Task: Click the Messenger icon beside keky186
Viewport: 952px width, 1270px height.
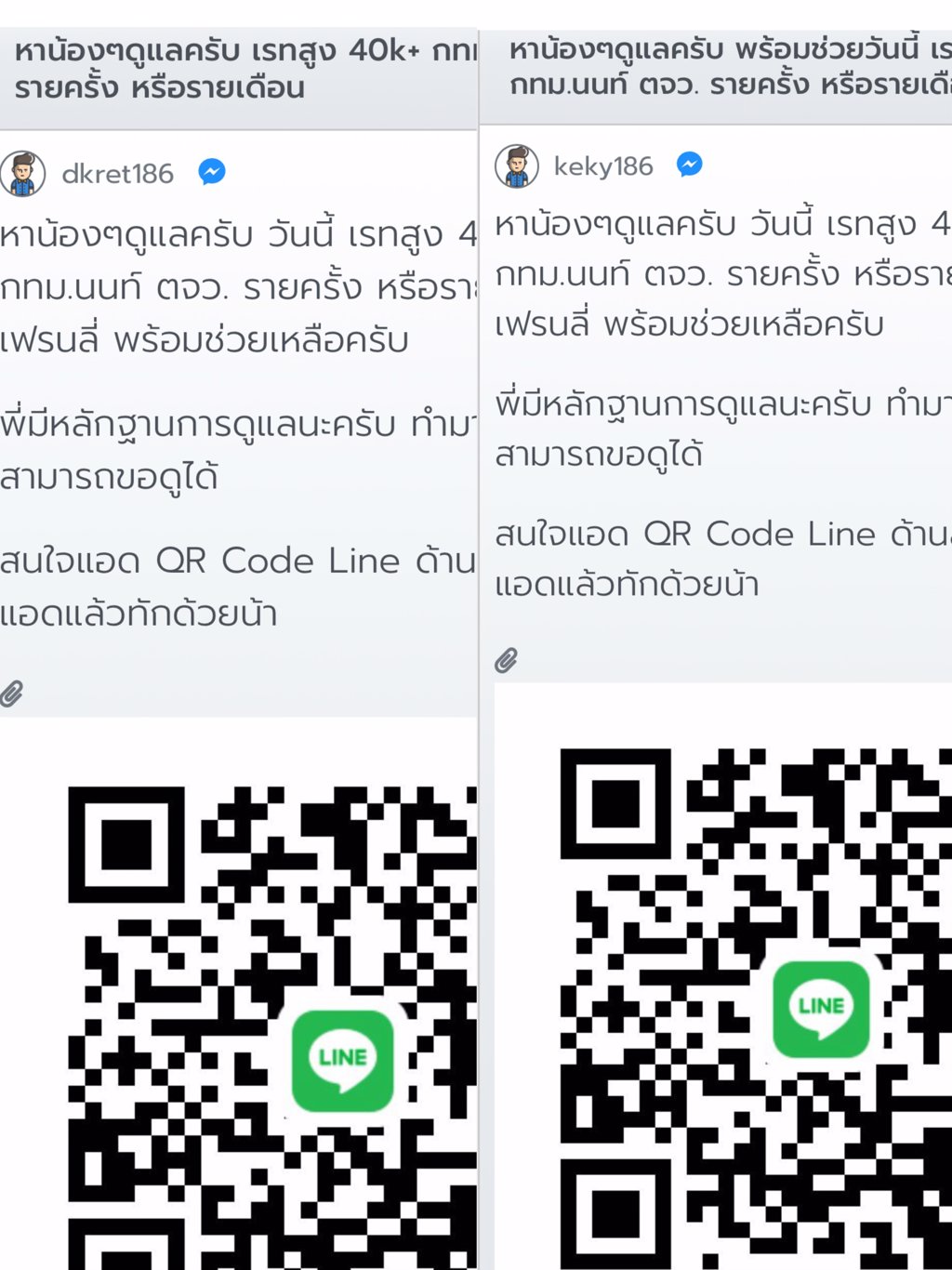Action: pyautogui.click(x=689, y=165)
